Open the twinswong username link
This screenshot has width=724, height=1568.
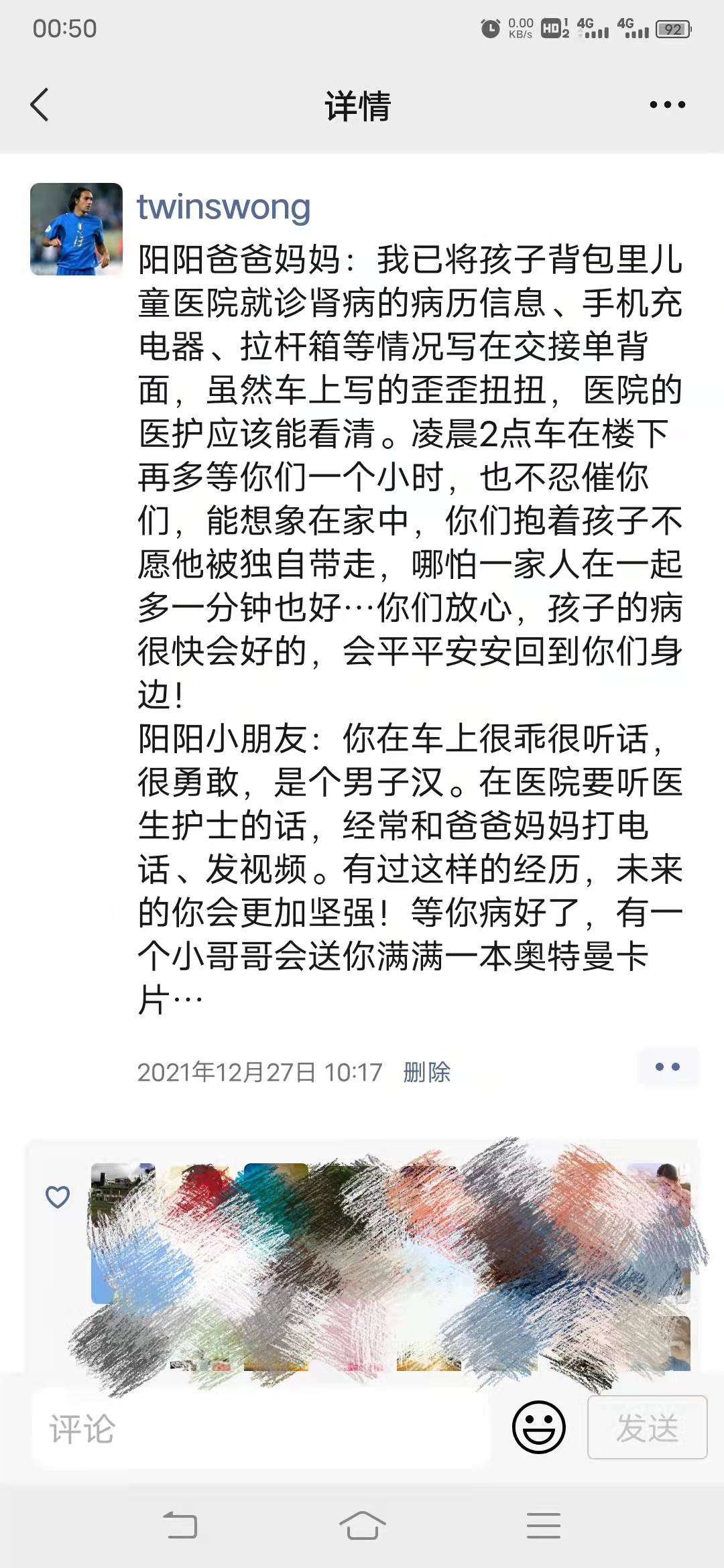click(223, 207)
